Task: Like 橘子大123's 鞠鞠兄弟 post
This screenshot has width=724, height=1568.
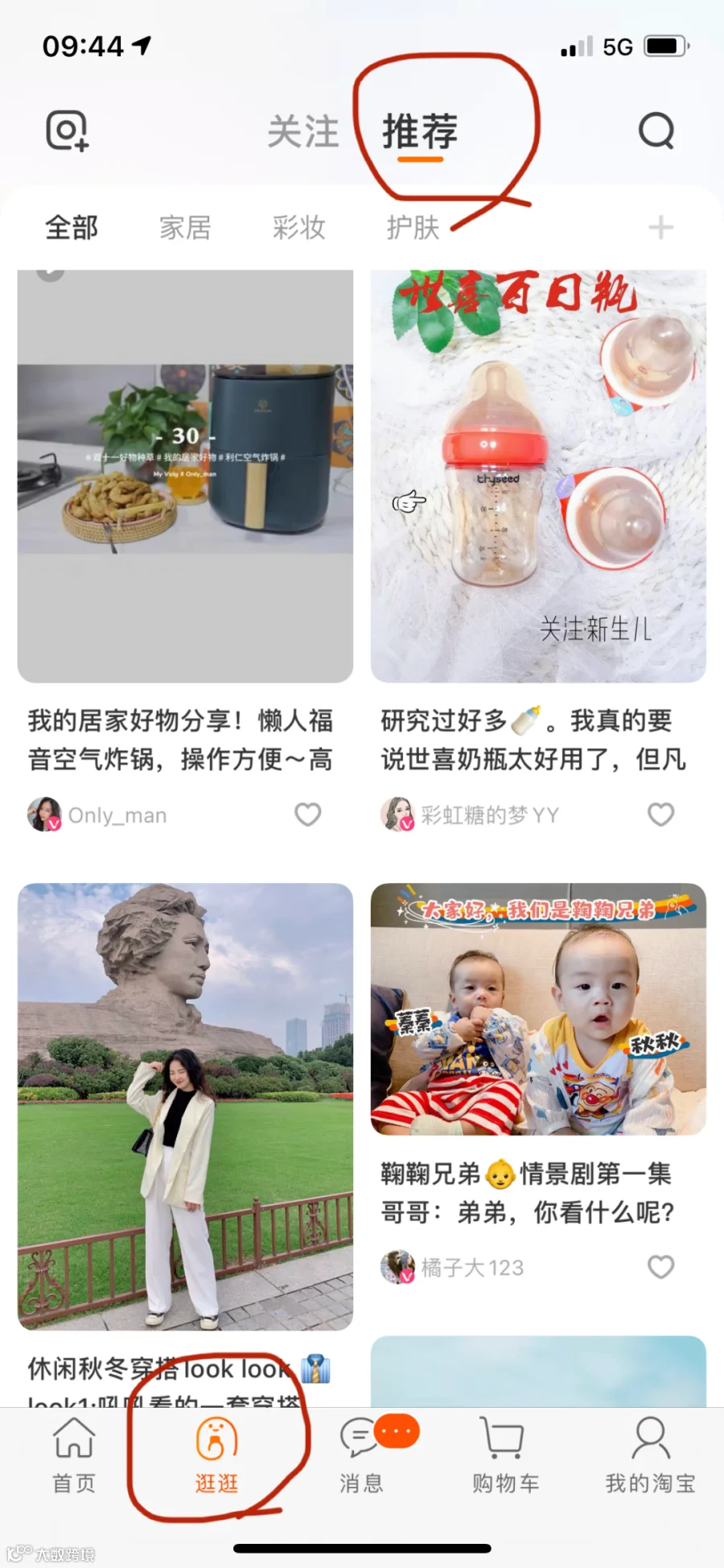Action: point(661,1267)
